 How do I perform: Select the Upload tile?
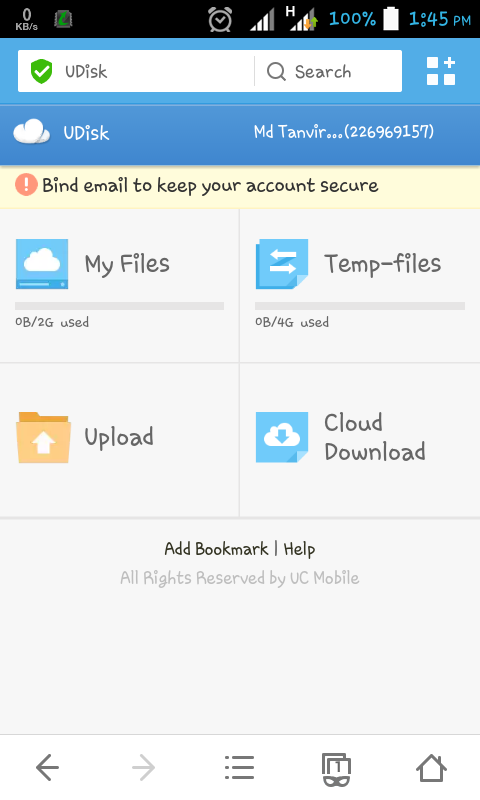pos(119,440)
